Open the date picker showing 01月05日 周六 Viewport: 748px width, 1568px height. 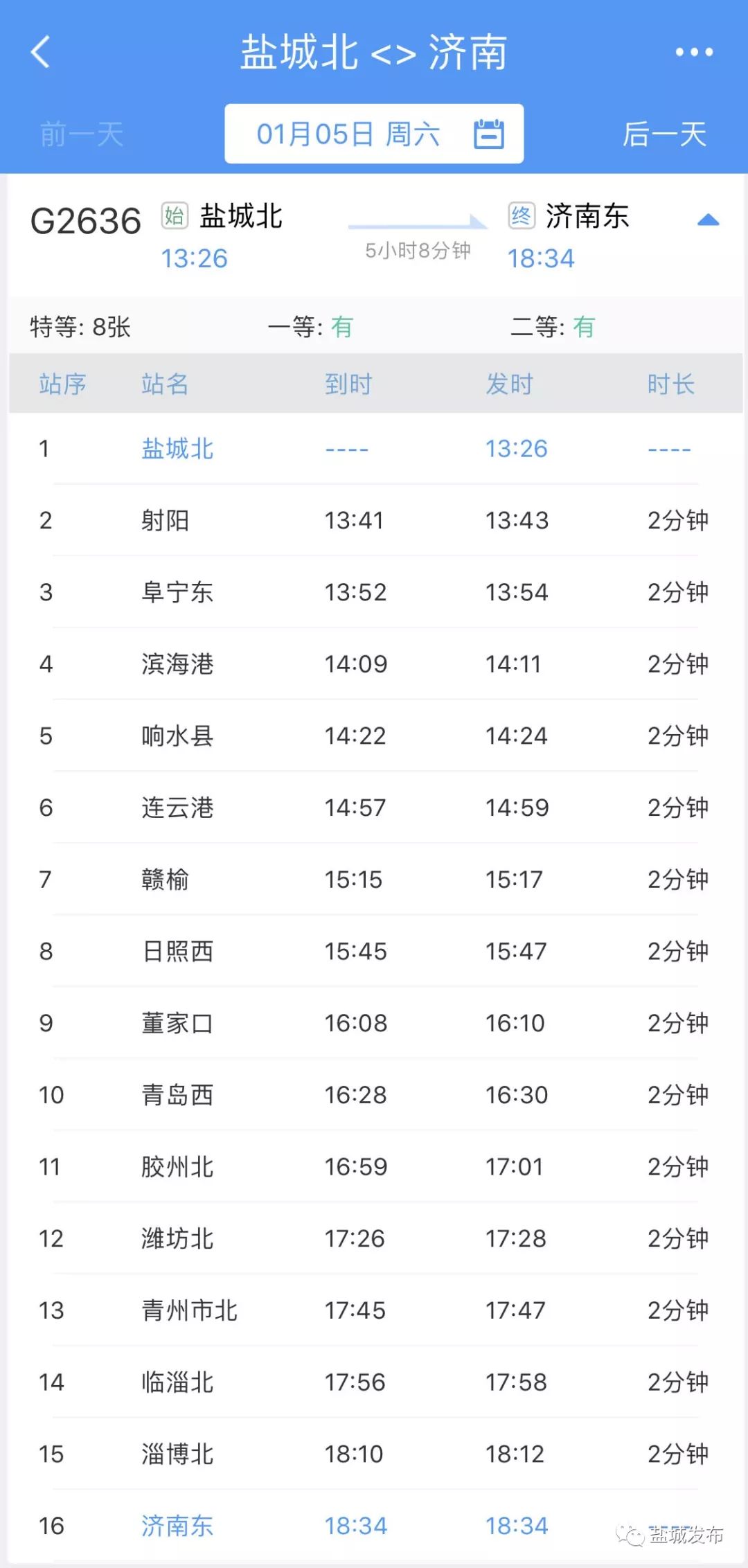[x=374, y=134]
